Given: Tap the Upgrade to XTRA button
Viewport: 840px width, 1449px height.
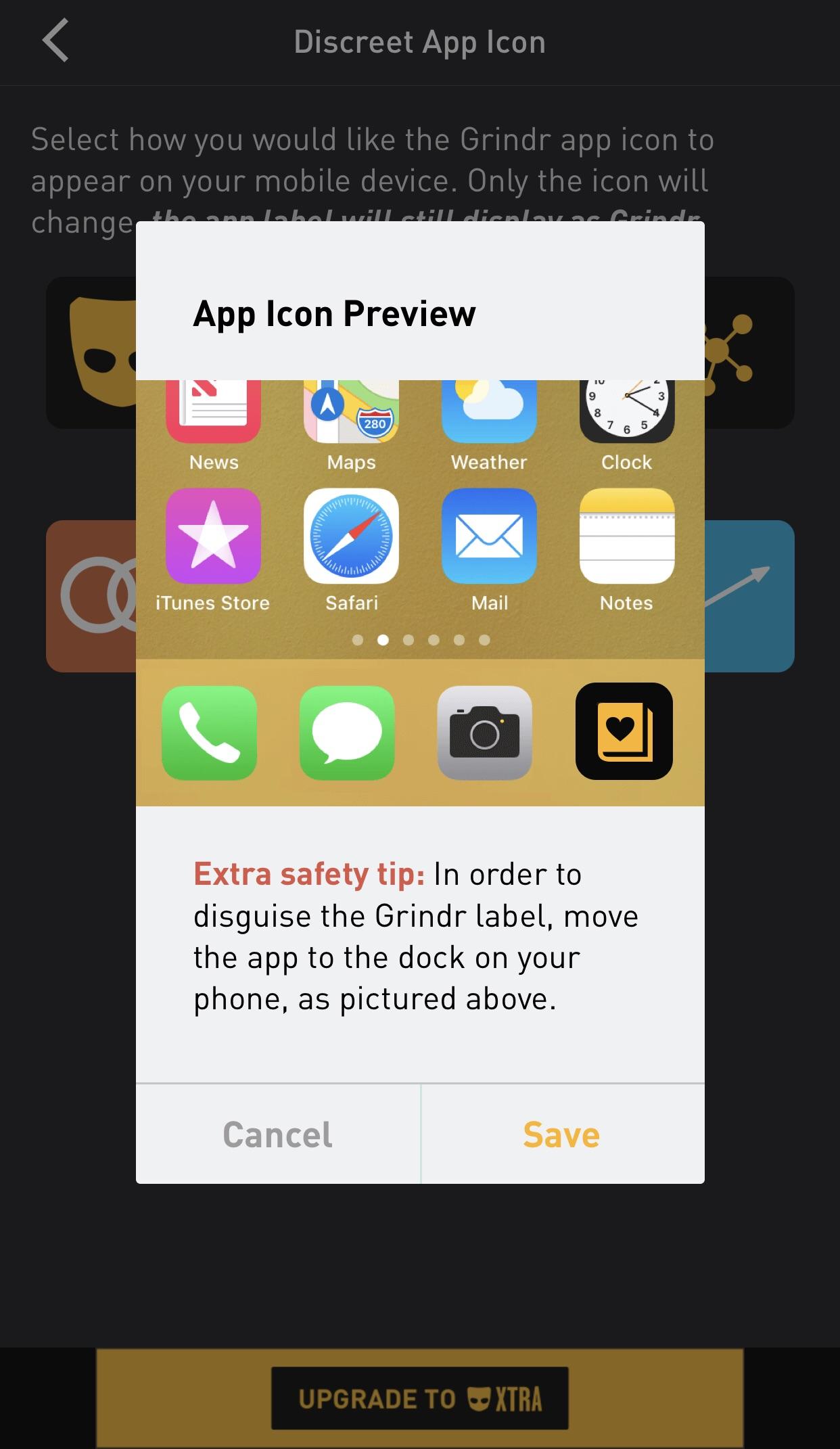Looking at the screenshot, I should click(x=419, y=1398).
